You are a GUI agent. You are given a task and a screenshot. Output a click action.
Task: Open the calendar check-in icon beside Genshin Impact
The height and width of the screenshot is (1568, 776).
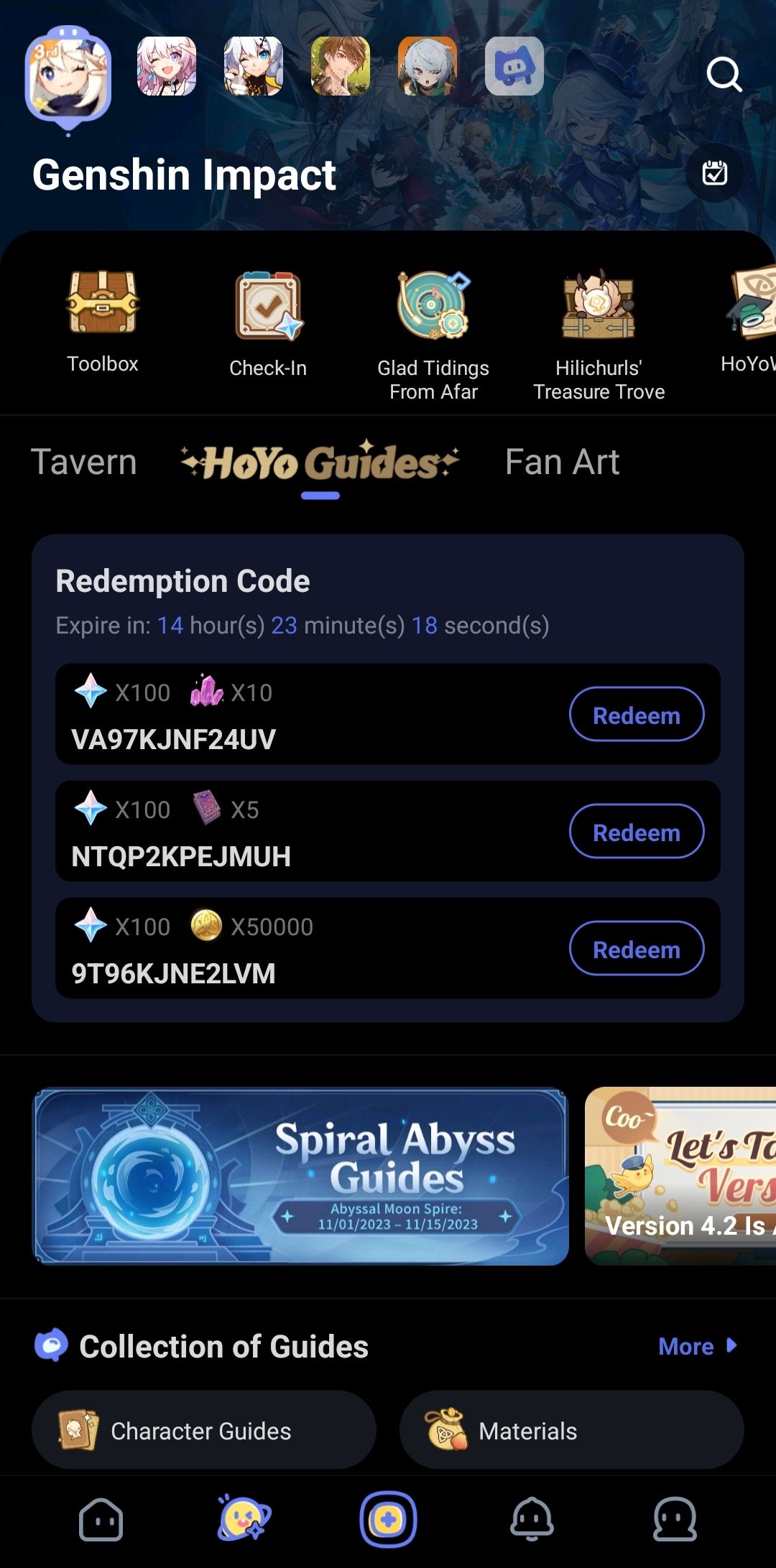(715, 173)
